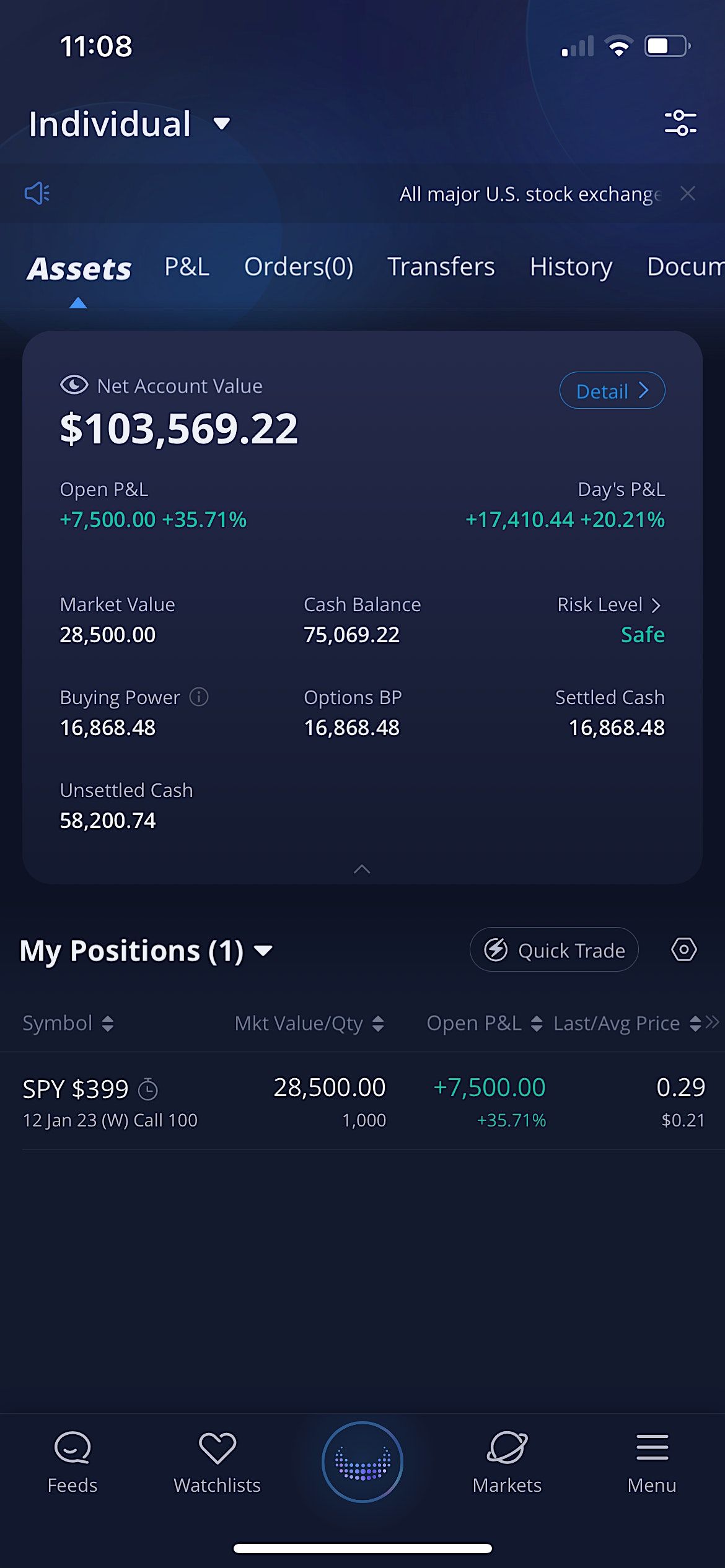
Task: Tap the central Webull logo button
Action: tap(362, 1460)
